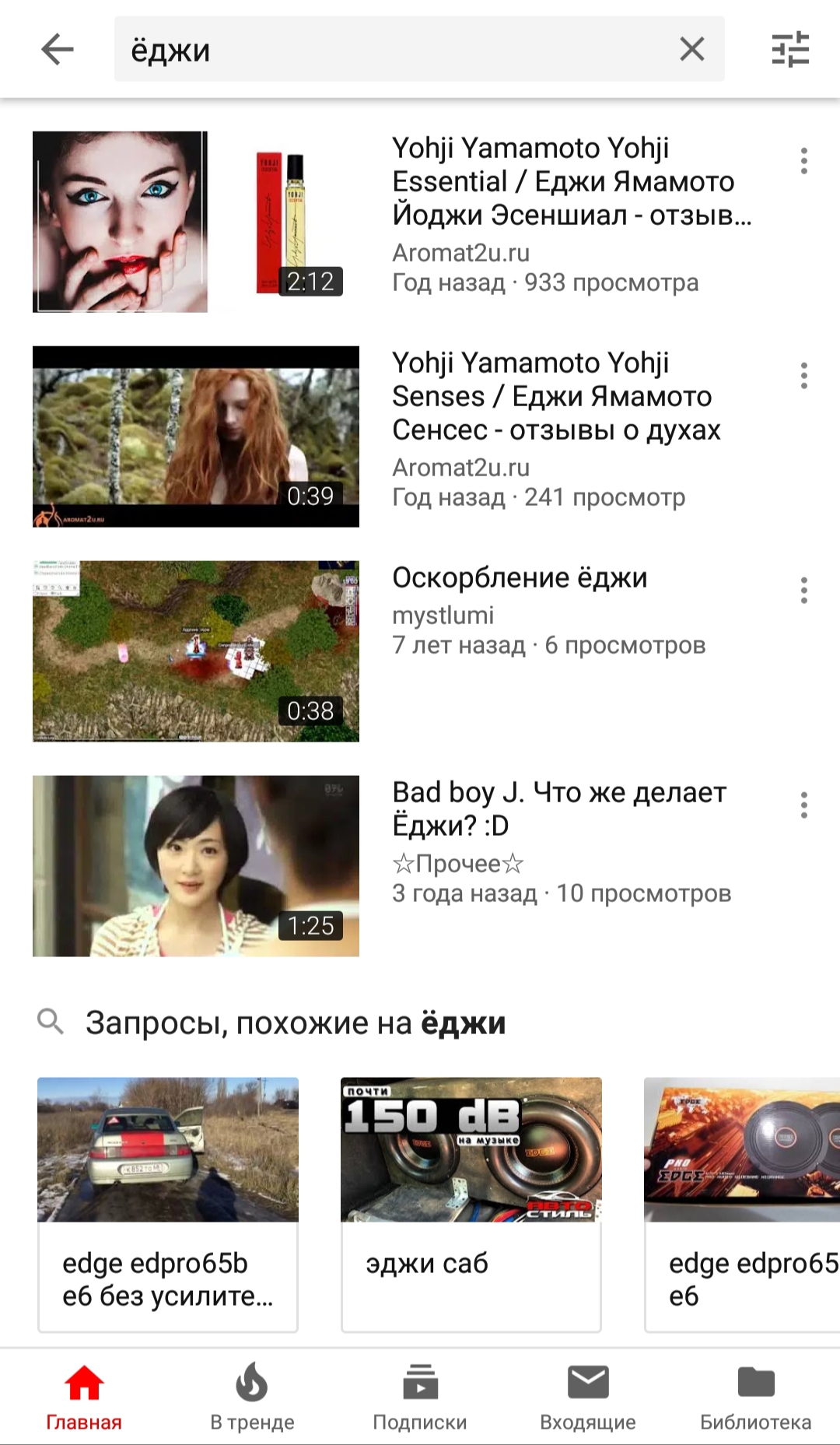Go back using the arrow icon
The width and height of the screenshot is (840, 1445).
tap(58, 50)
